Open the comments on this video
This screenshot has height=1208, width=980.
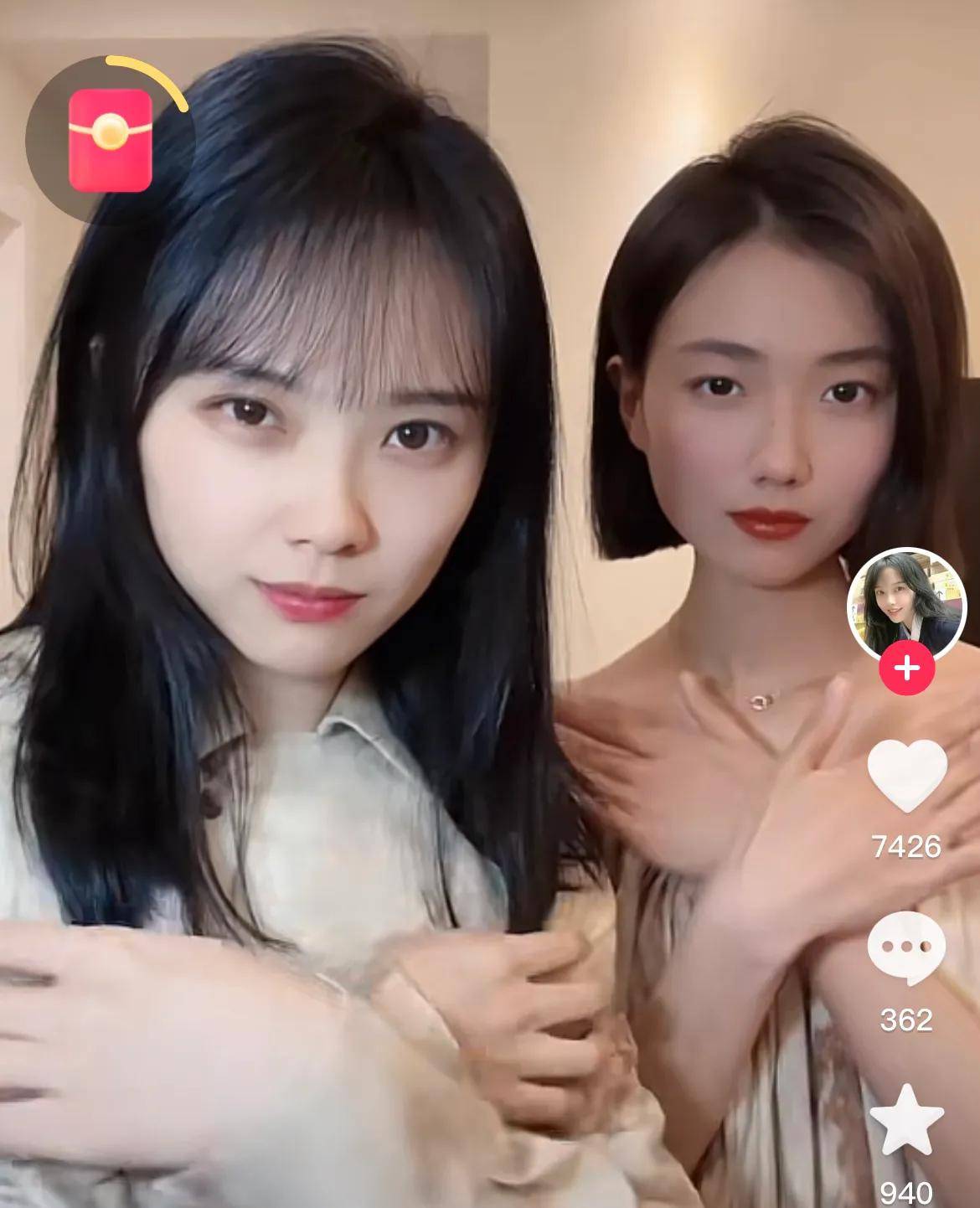[x=906, y=947]
